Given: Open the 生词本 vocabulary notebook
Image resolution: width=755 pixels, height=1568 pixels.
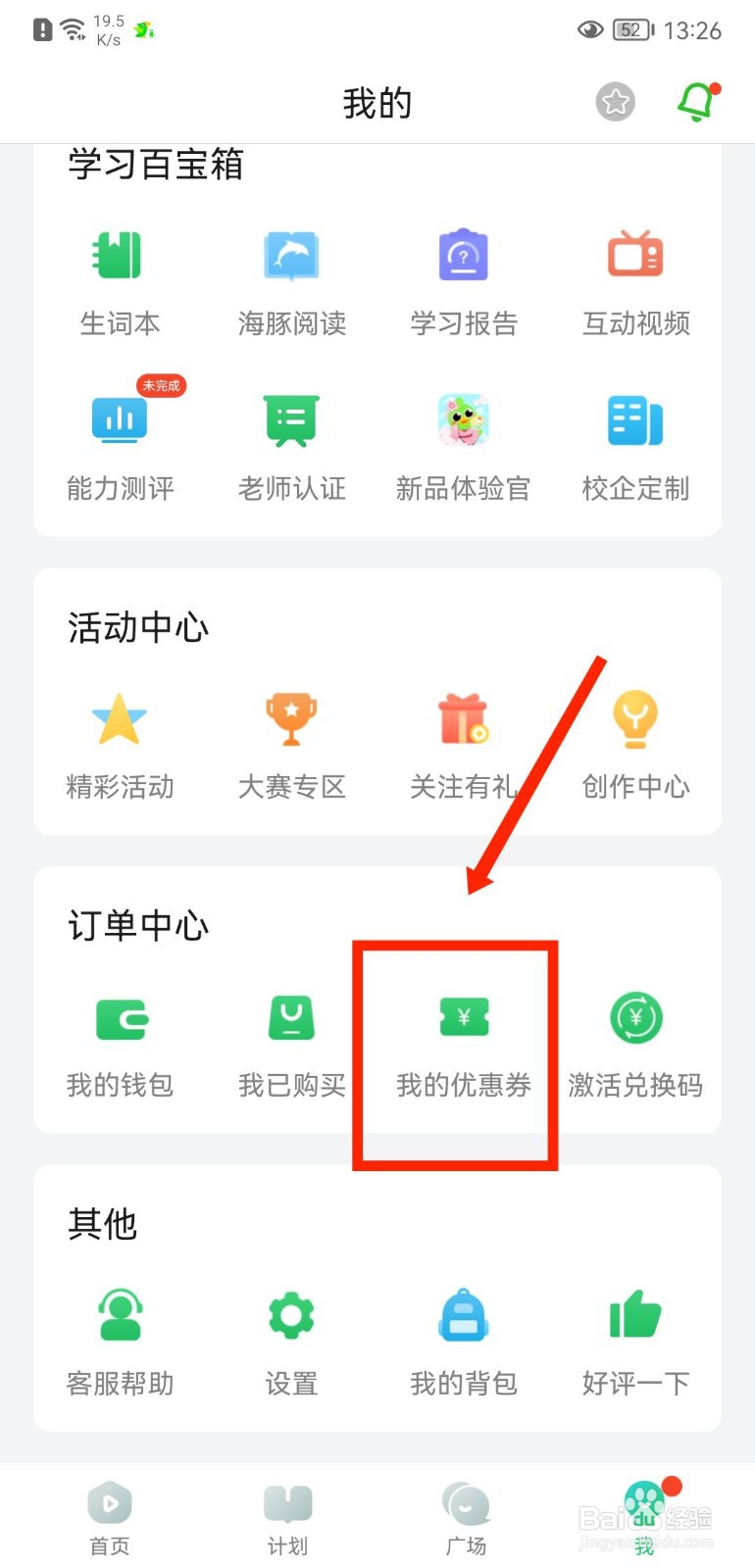Looking at the screenshot, I should 119,279.
